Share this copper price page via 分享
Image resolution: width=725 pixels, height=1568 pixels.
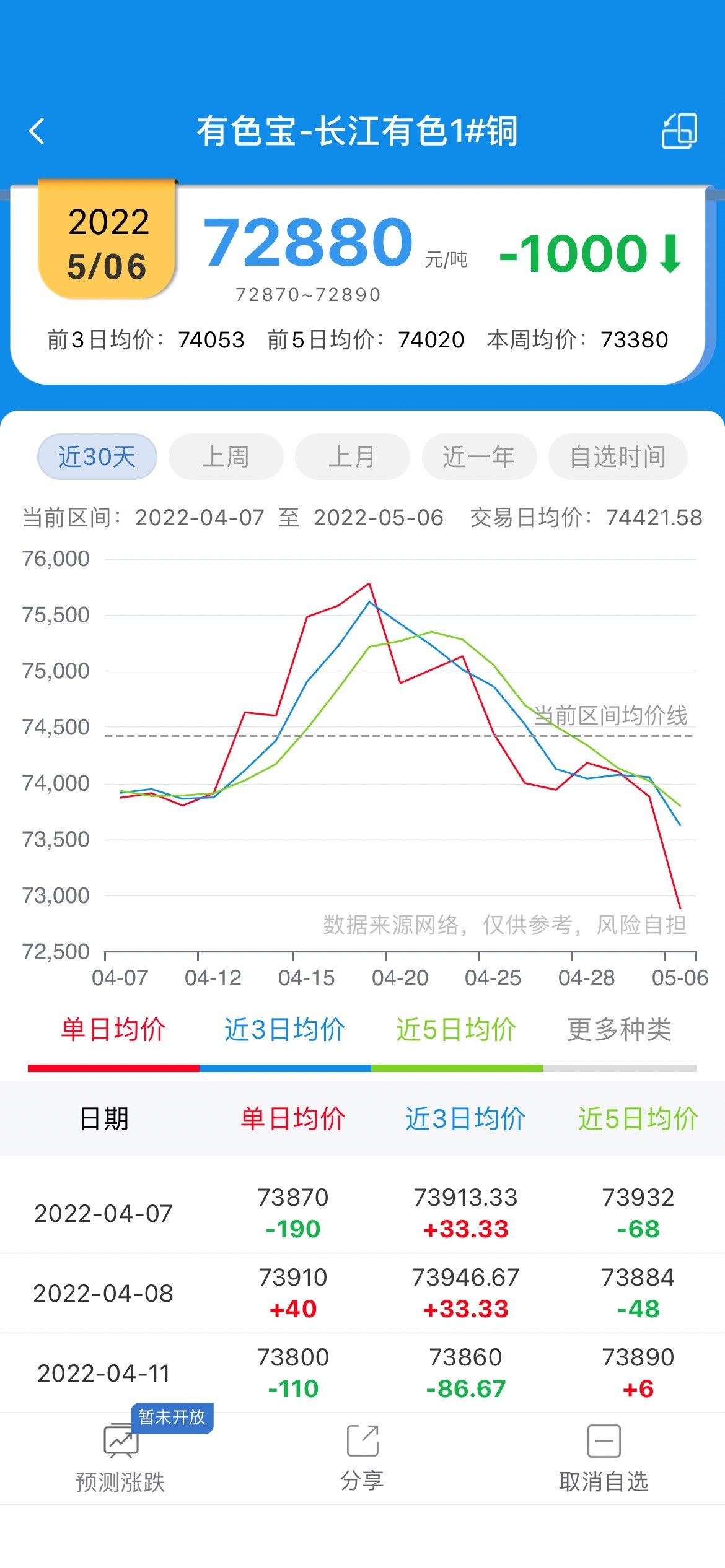point(362,1459)
